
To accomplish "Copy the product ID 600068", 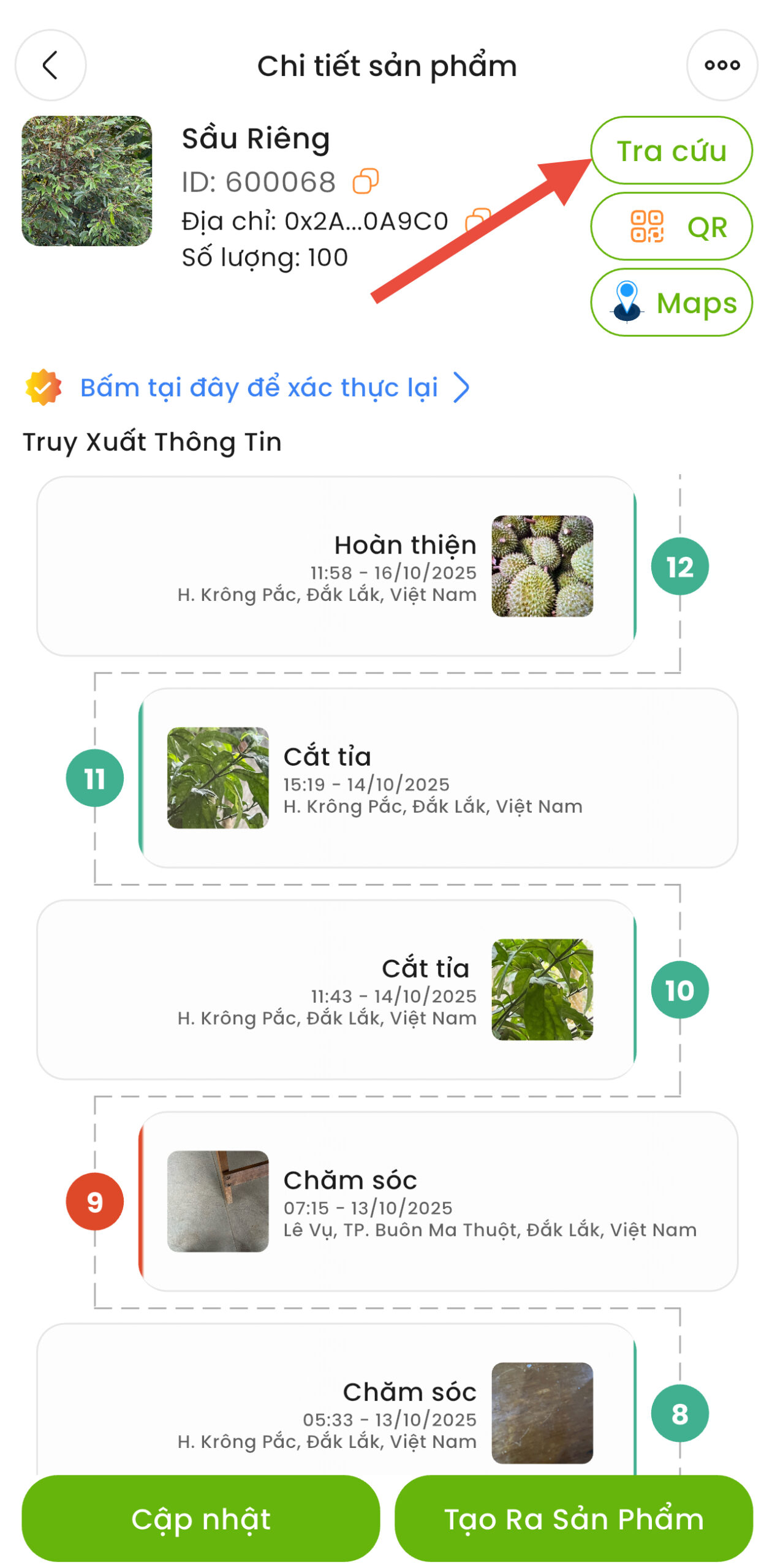I will 365,181.
